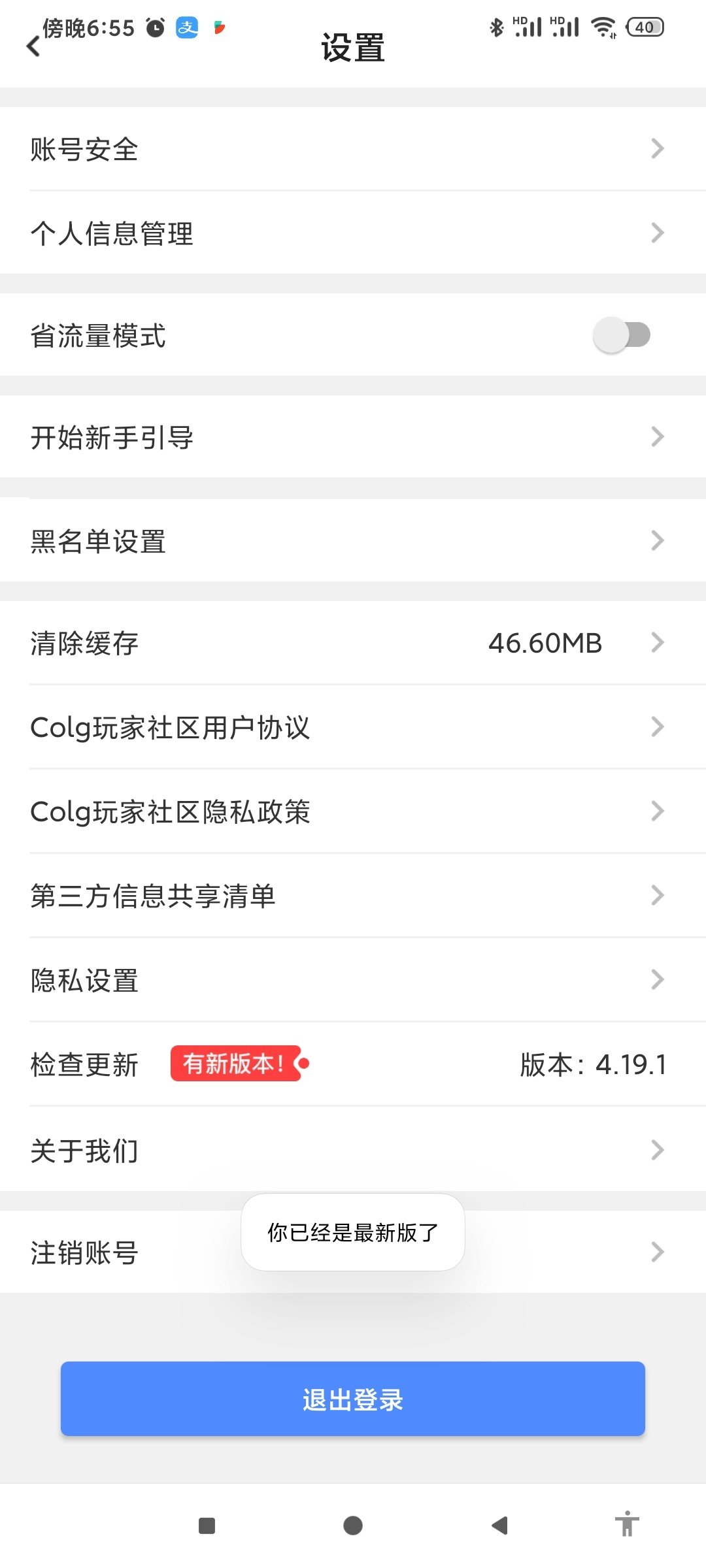Open 黑名单设置
706x1568 pixels.
pyautogui.click(x=353, y=540)
